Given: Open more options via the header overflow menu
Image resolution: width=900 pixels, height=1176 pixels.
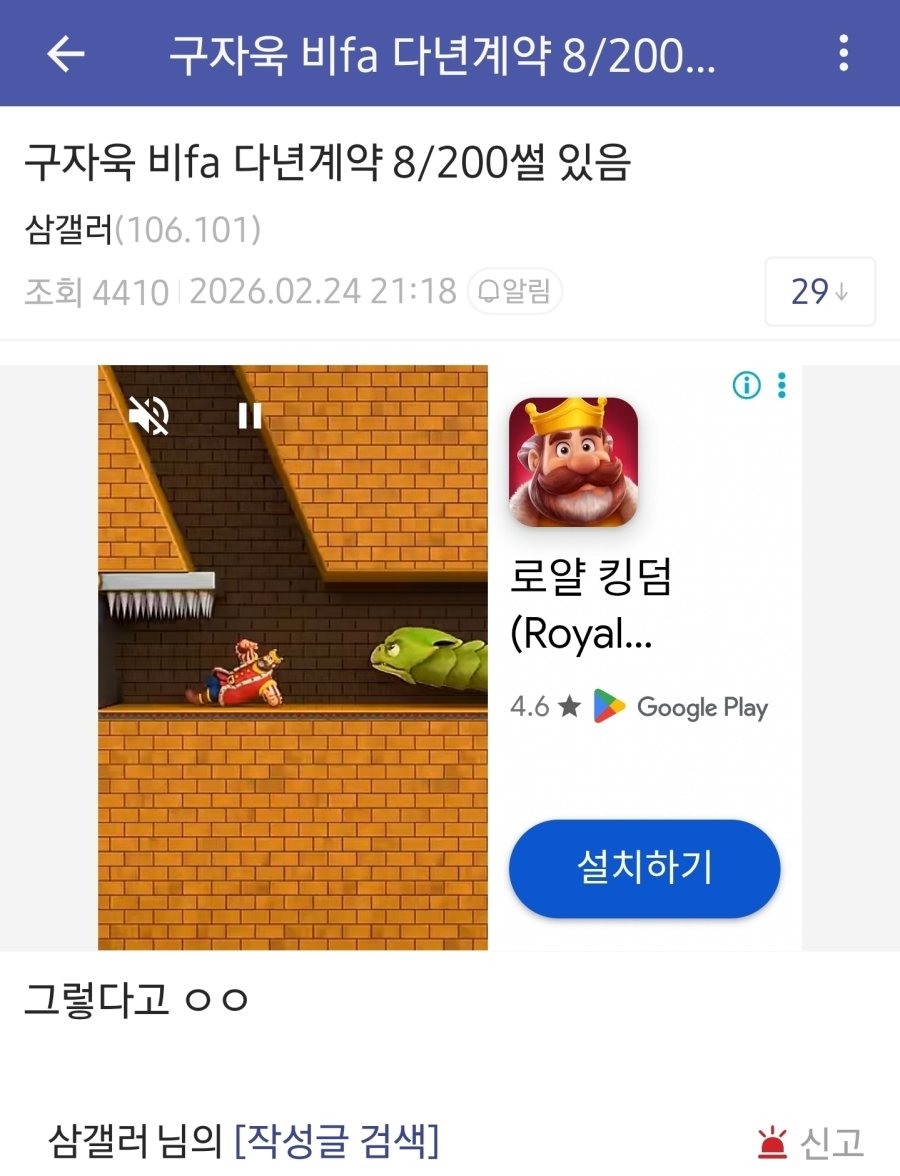Looking at the screenshot, I should tap(843, 55).
